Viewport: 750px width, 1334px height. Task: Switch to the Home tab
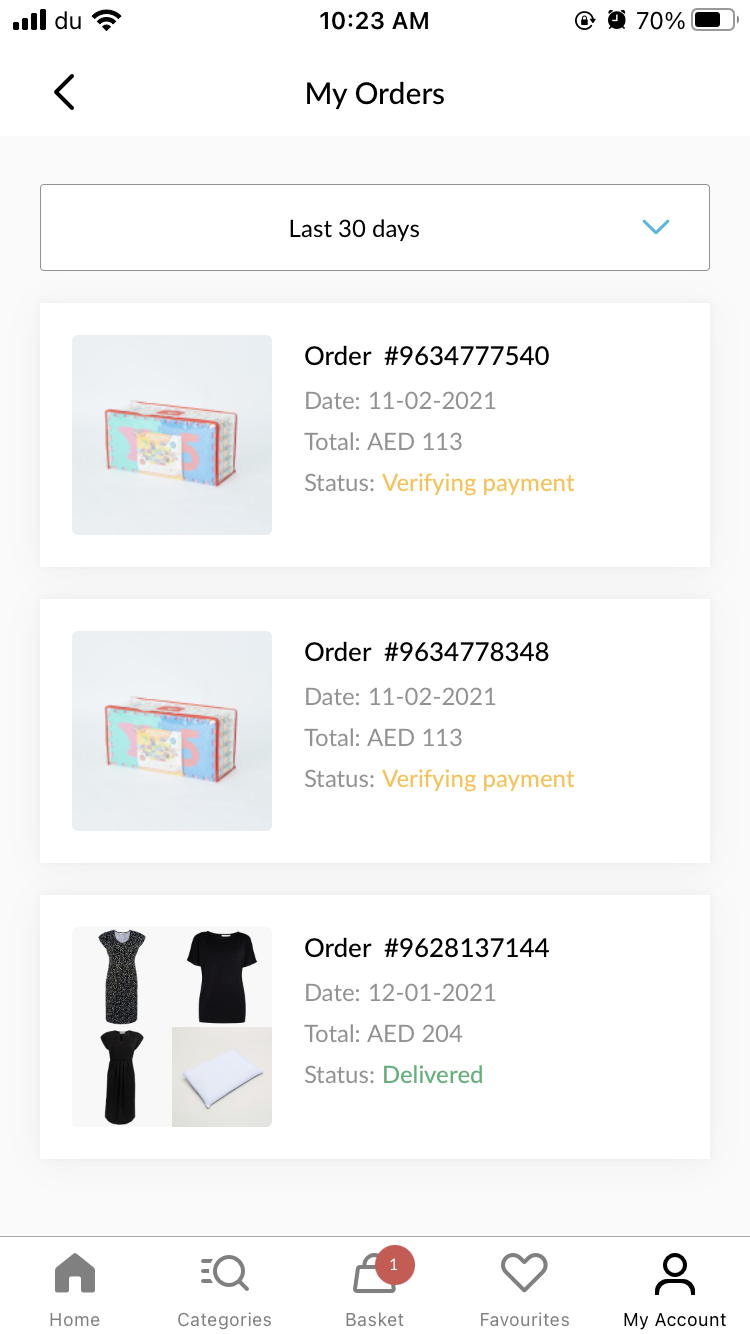click(x=75, y=1290)
